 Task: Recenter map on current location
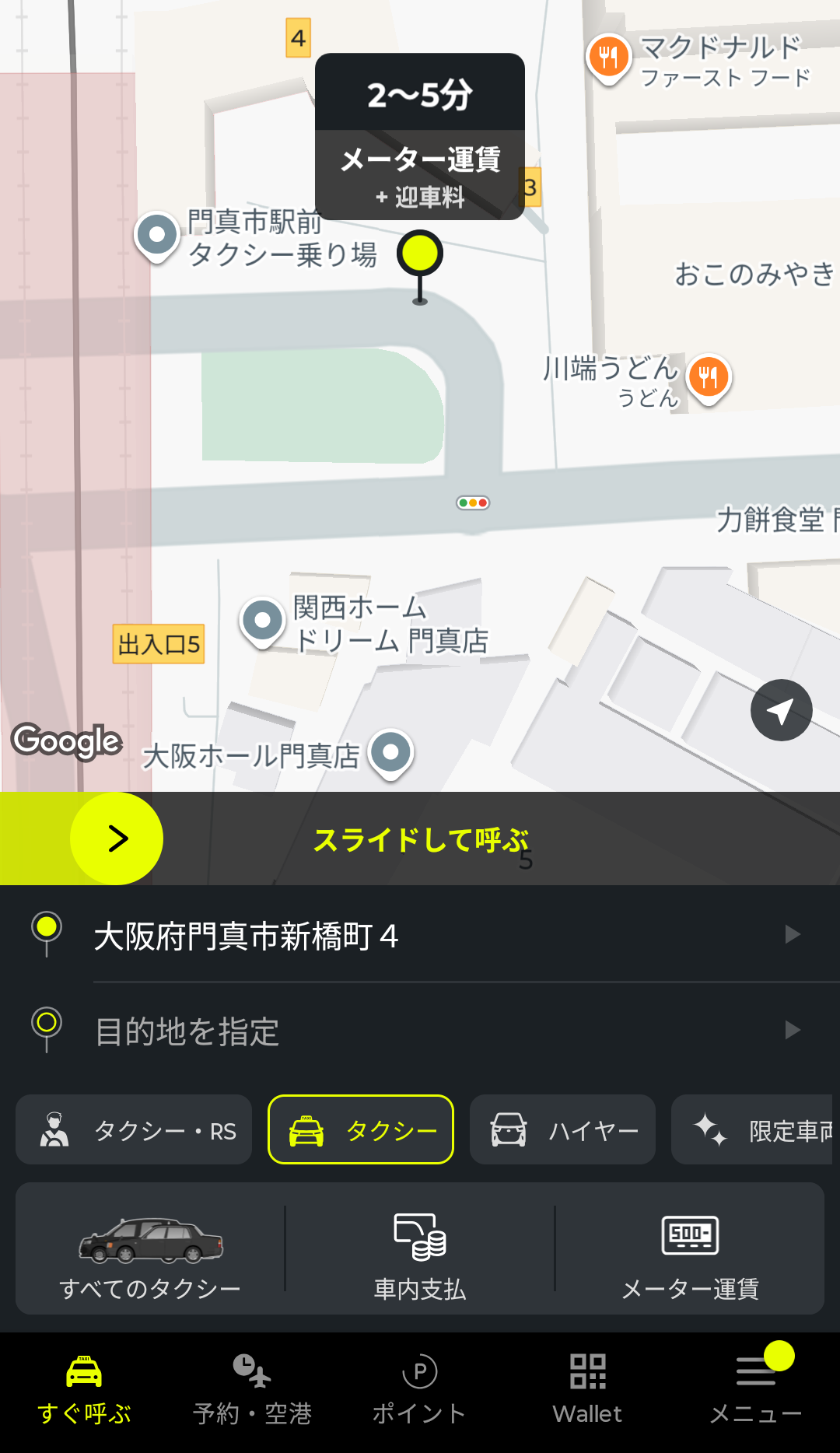coord(781,710)
